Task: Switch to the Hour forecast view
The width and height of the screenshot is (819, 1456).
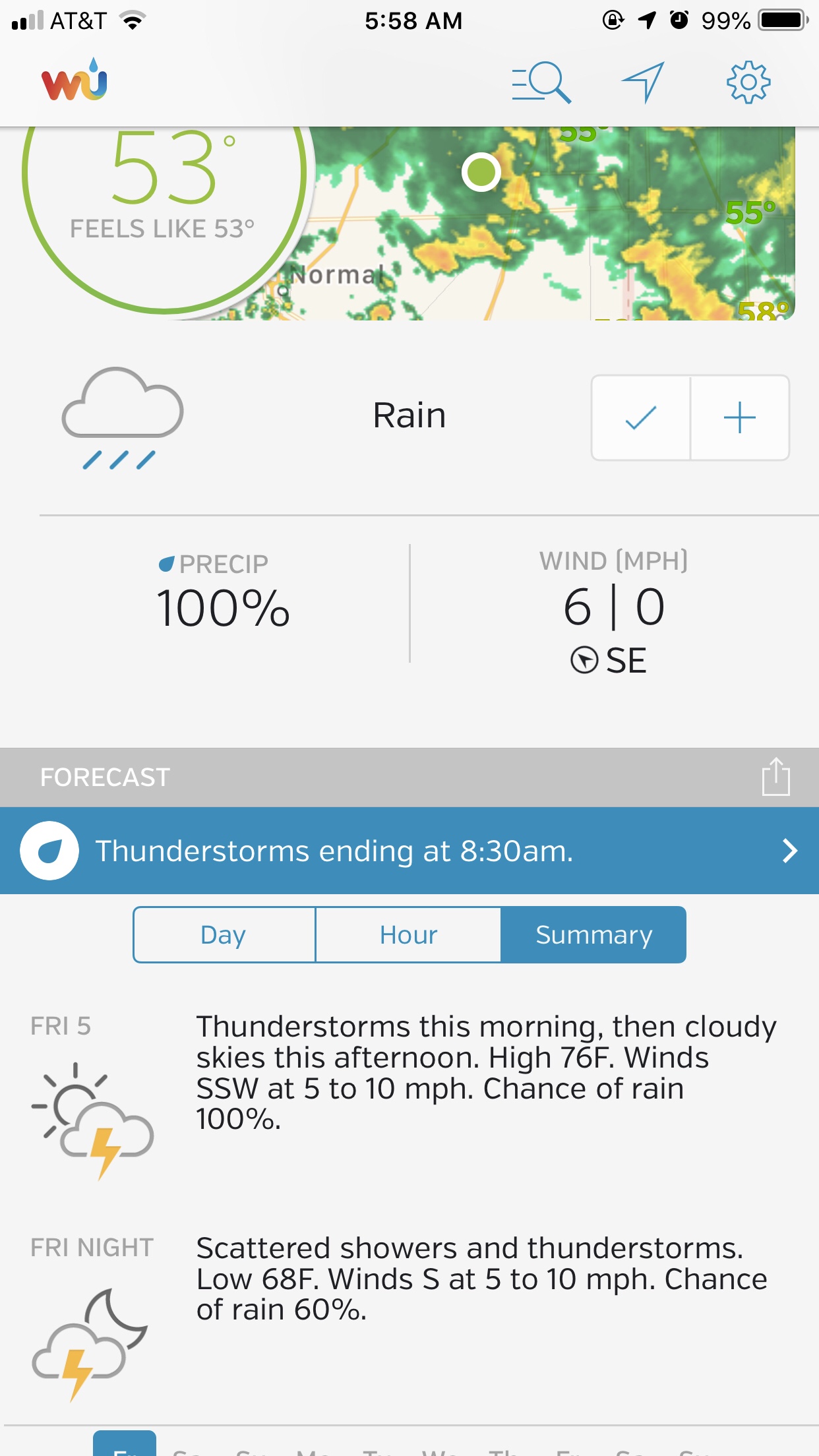Action: 408,935
